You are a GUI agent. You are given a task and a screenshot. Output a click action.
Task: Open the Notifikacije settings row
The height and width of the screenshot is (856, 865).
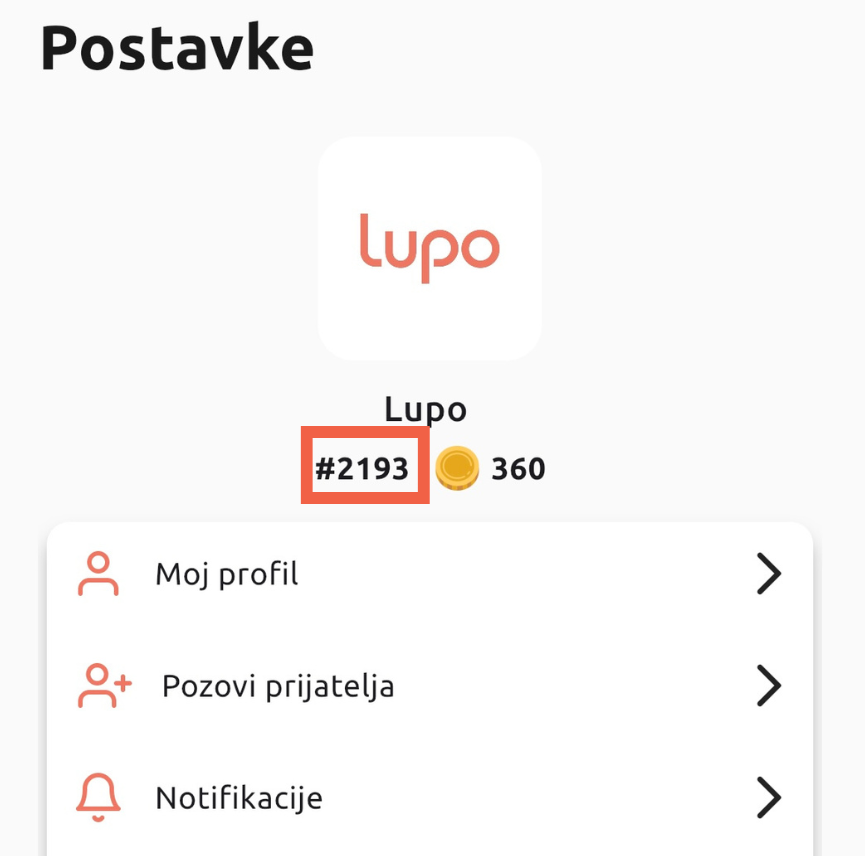click(428, 798)
